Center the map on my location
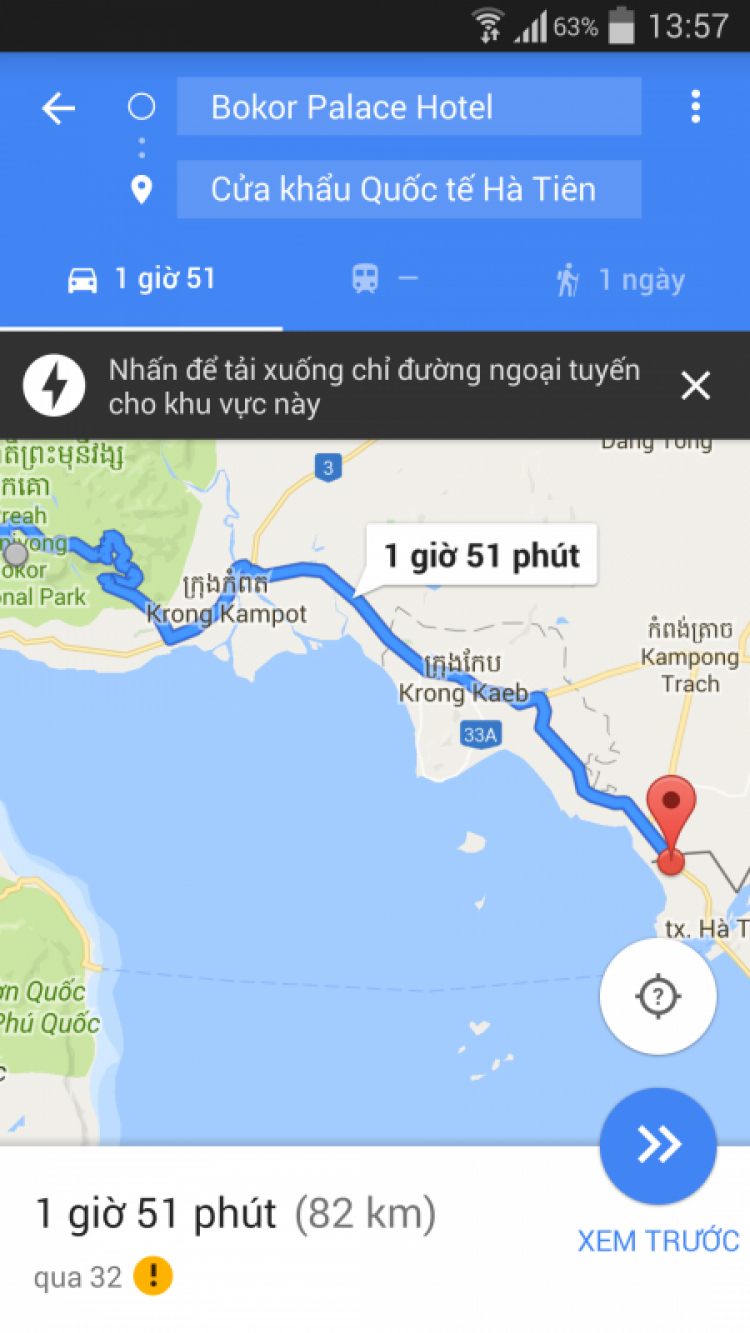750x1333 pixels. coord(657,996)
